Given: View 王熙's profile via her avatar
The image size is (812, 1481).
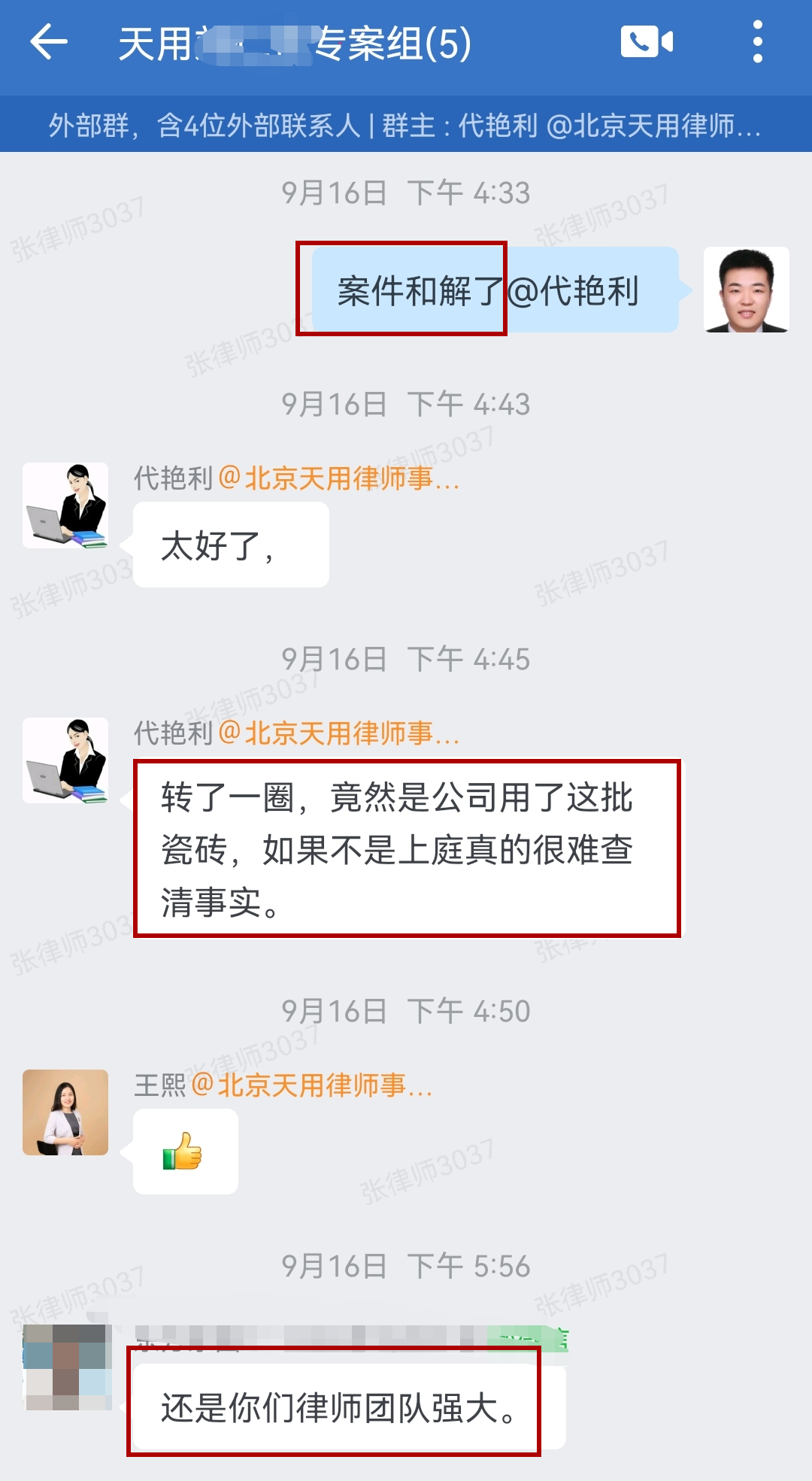Looking at the screenshot, I should point(65,1112).
